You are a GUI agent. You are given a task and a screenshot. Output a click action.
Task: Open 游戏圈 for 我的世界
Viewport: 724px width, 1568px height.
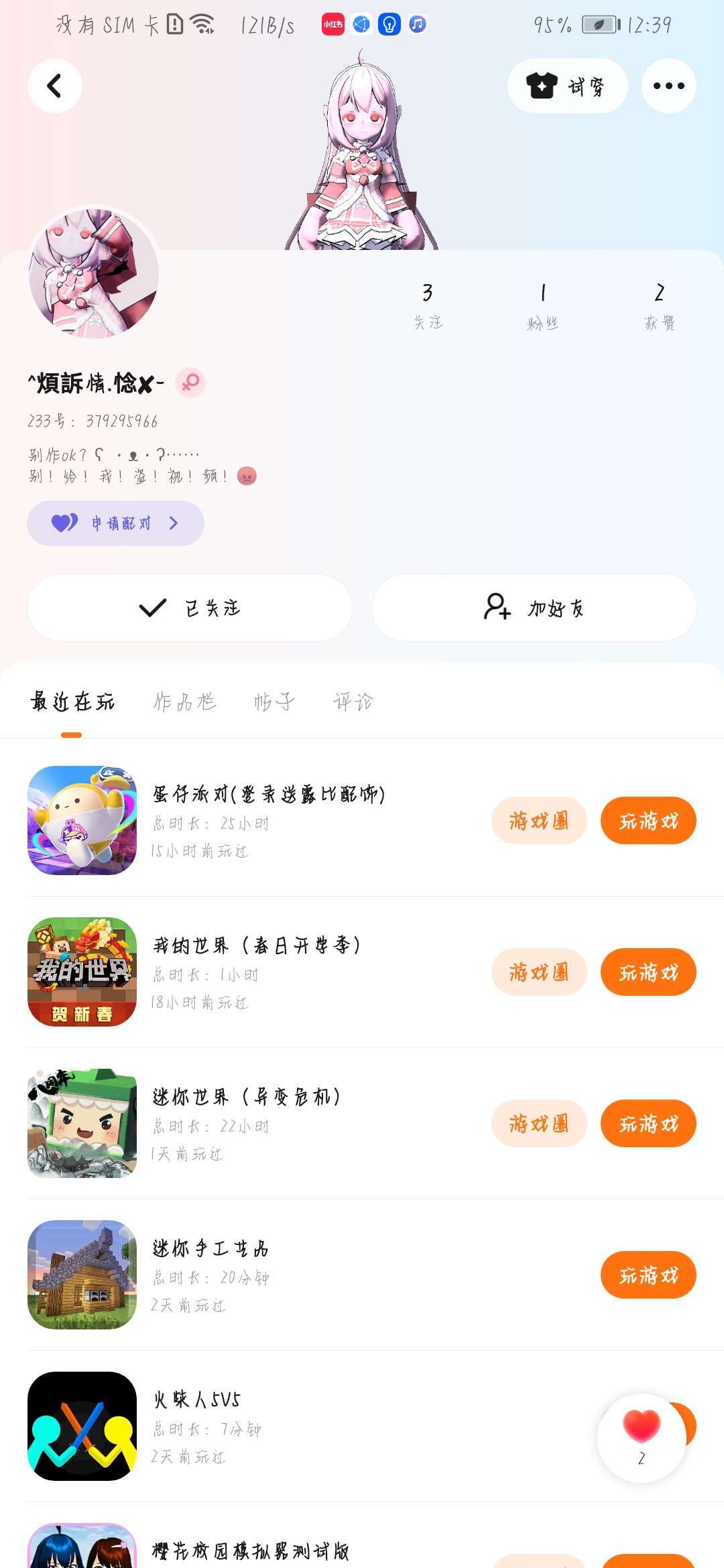539,972
